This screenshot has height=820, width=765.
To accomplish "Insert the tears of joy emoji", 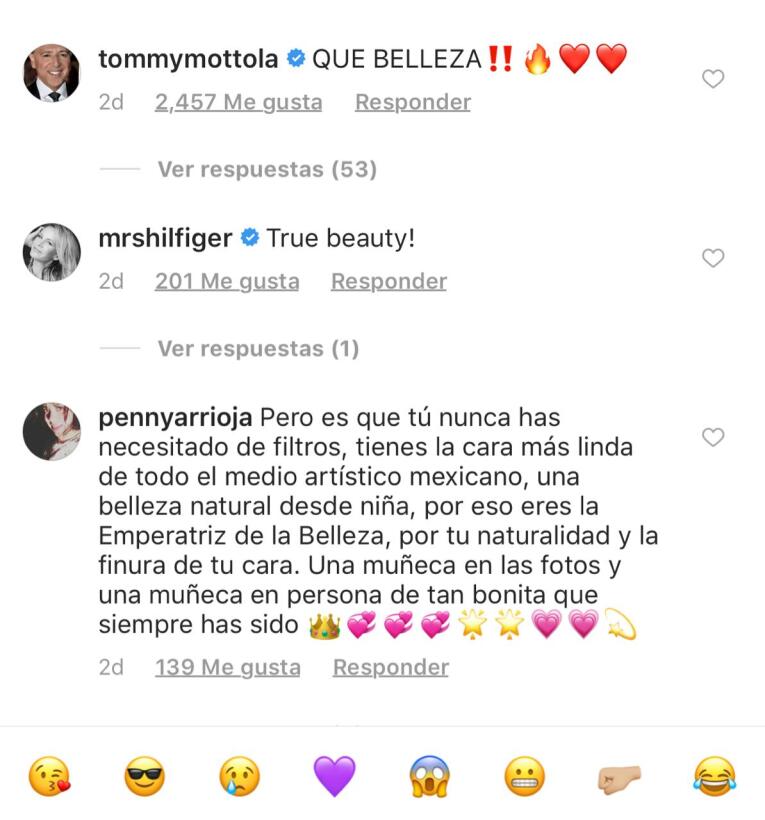I will pos(715,776).
